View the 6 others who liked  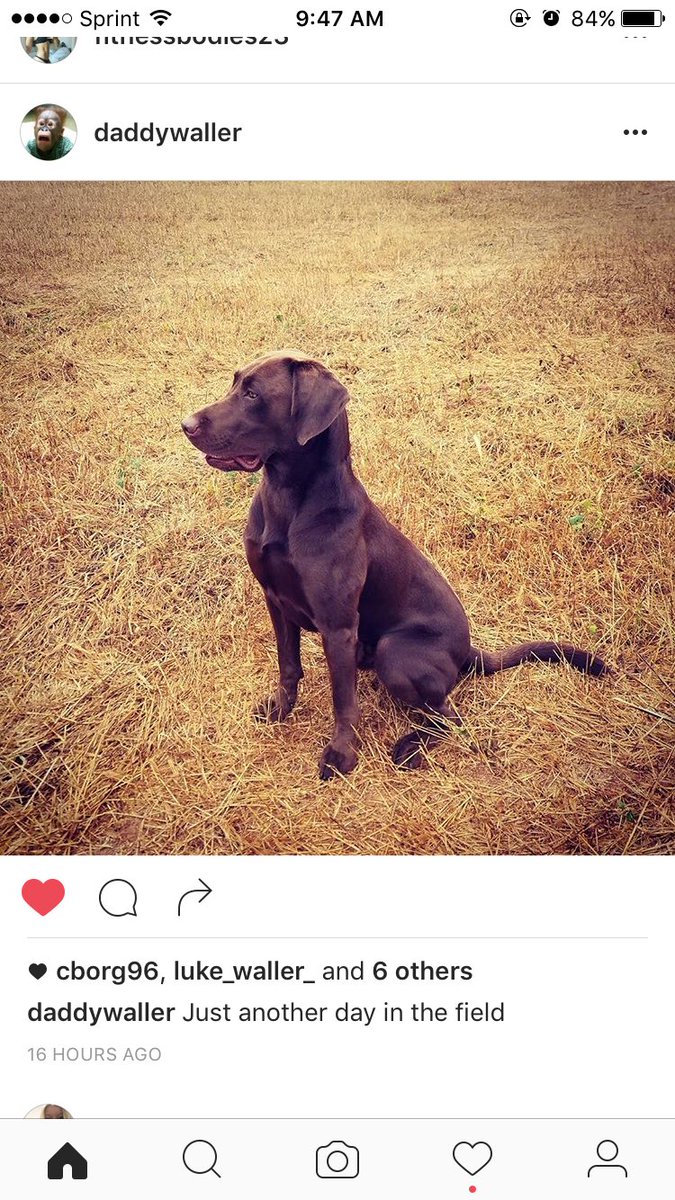(x=422, y=971)
